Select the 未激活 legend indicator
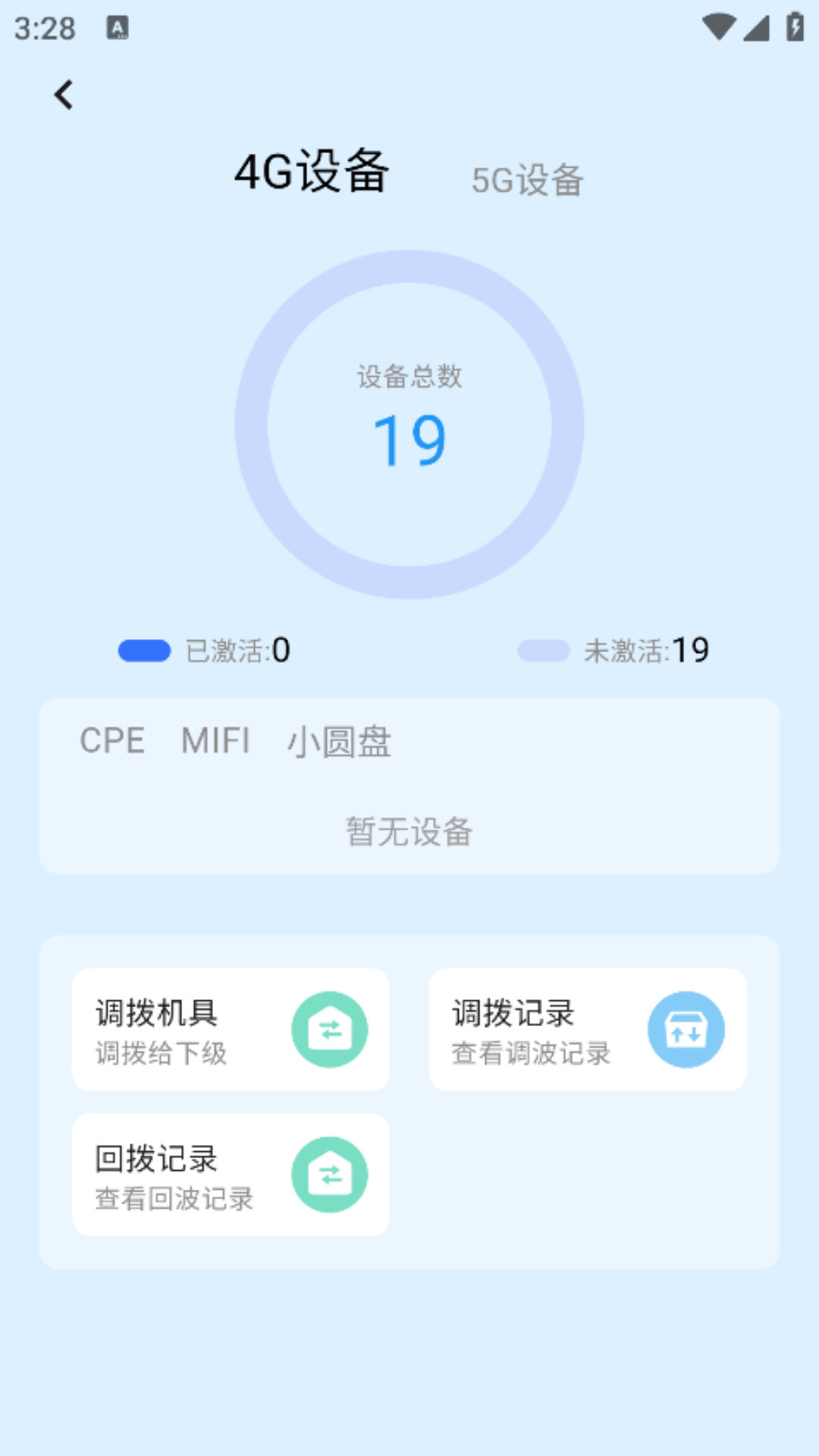This screenshot has height=1456, width=819. [541, 651]
